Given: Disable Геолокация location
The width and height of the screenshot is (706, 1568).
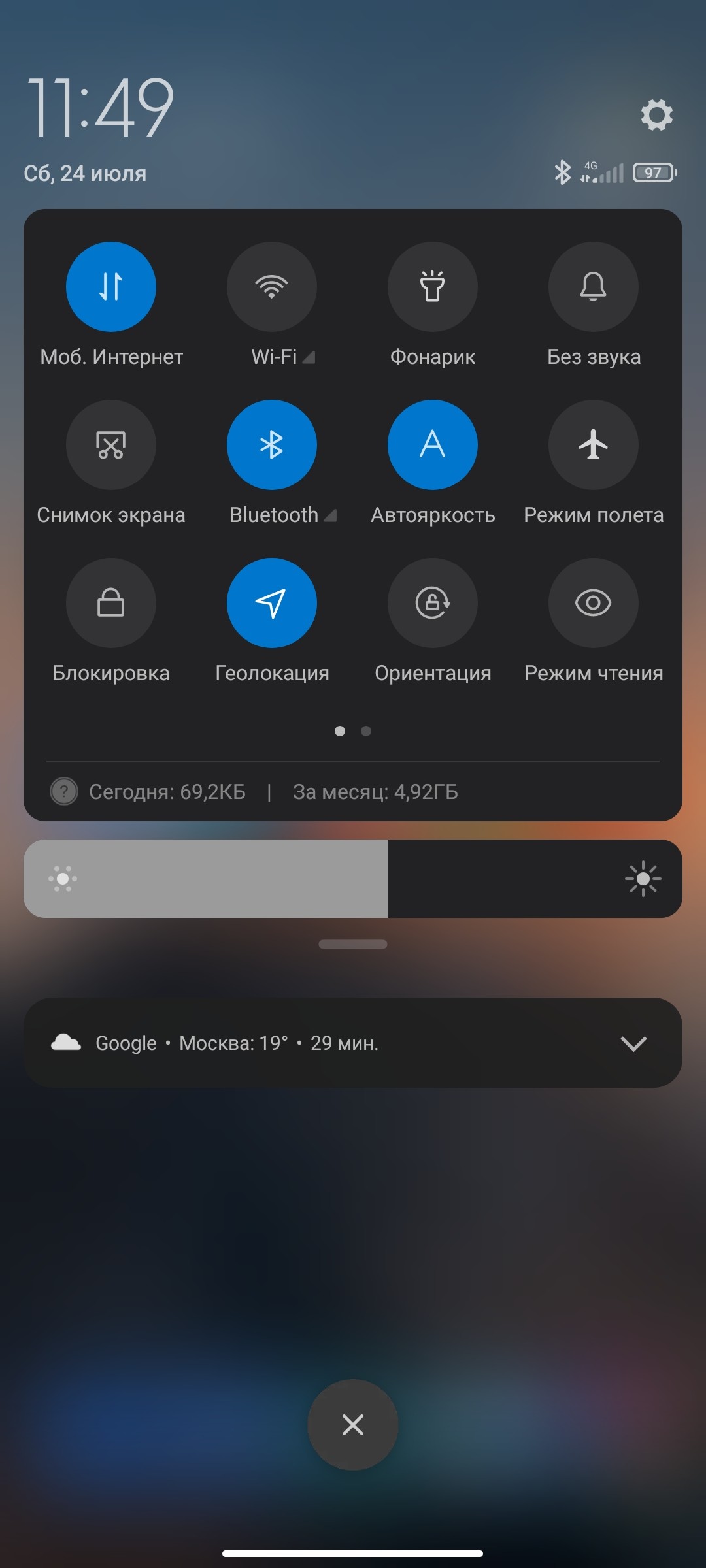Looking at the screenshot, I should coord(272,603).
